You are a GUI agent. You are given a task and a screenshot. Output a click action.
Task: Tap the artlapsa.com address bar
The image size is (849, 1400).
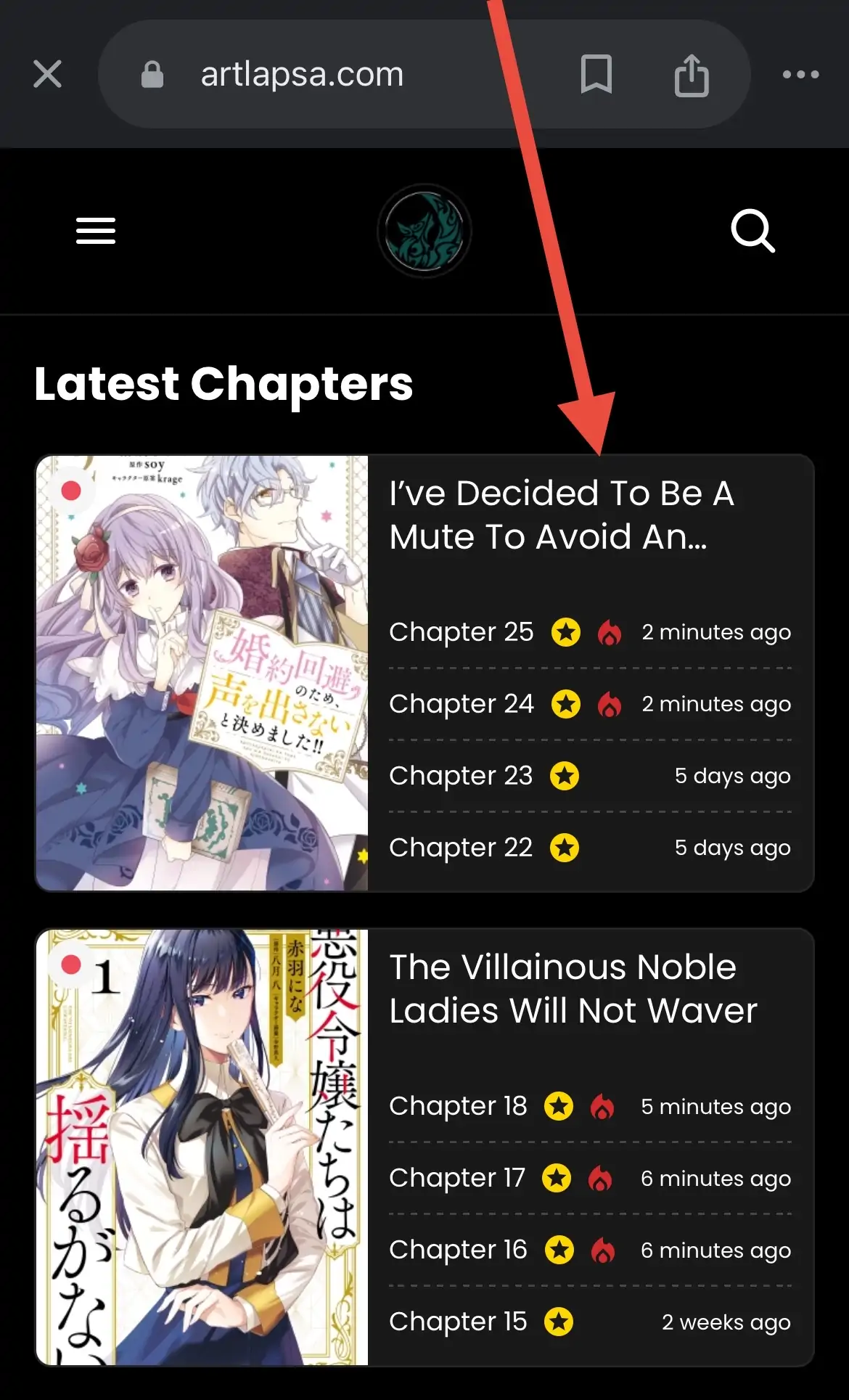pyautogui.click(x=301, y=74)
